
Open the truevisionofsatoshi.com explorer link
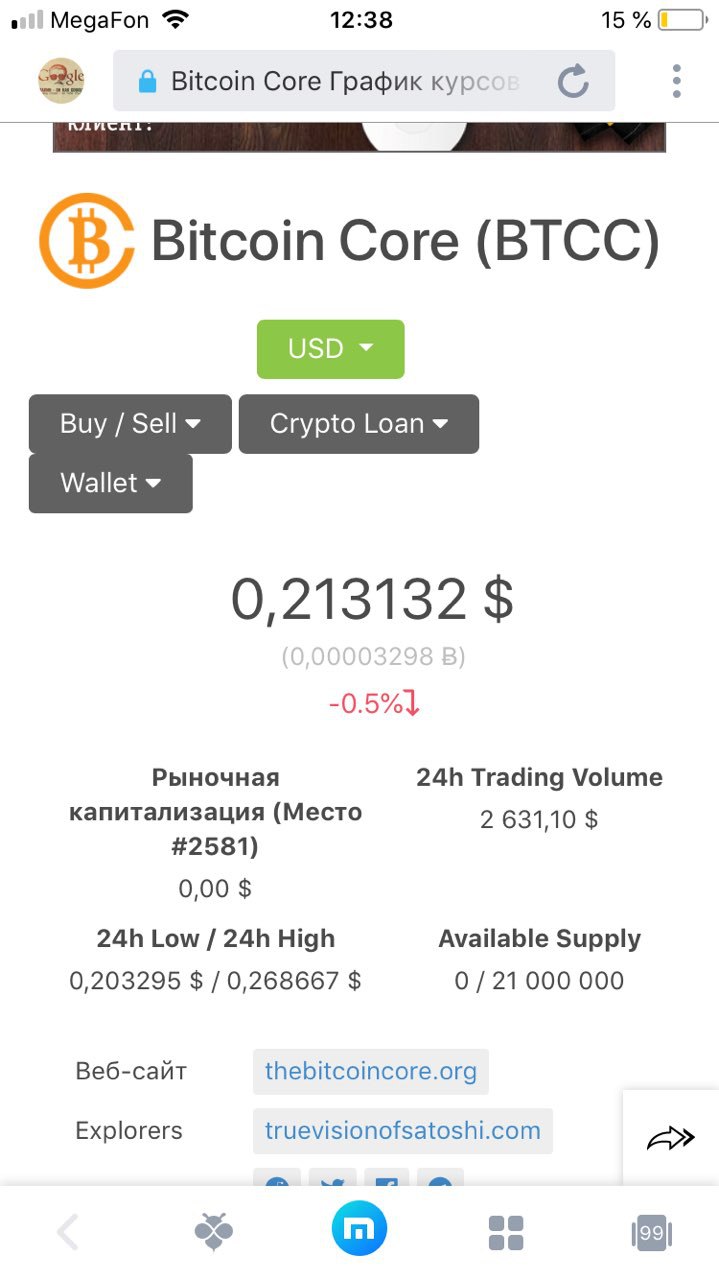pyautogui.click(x=403, y=1131)
